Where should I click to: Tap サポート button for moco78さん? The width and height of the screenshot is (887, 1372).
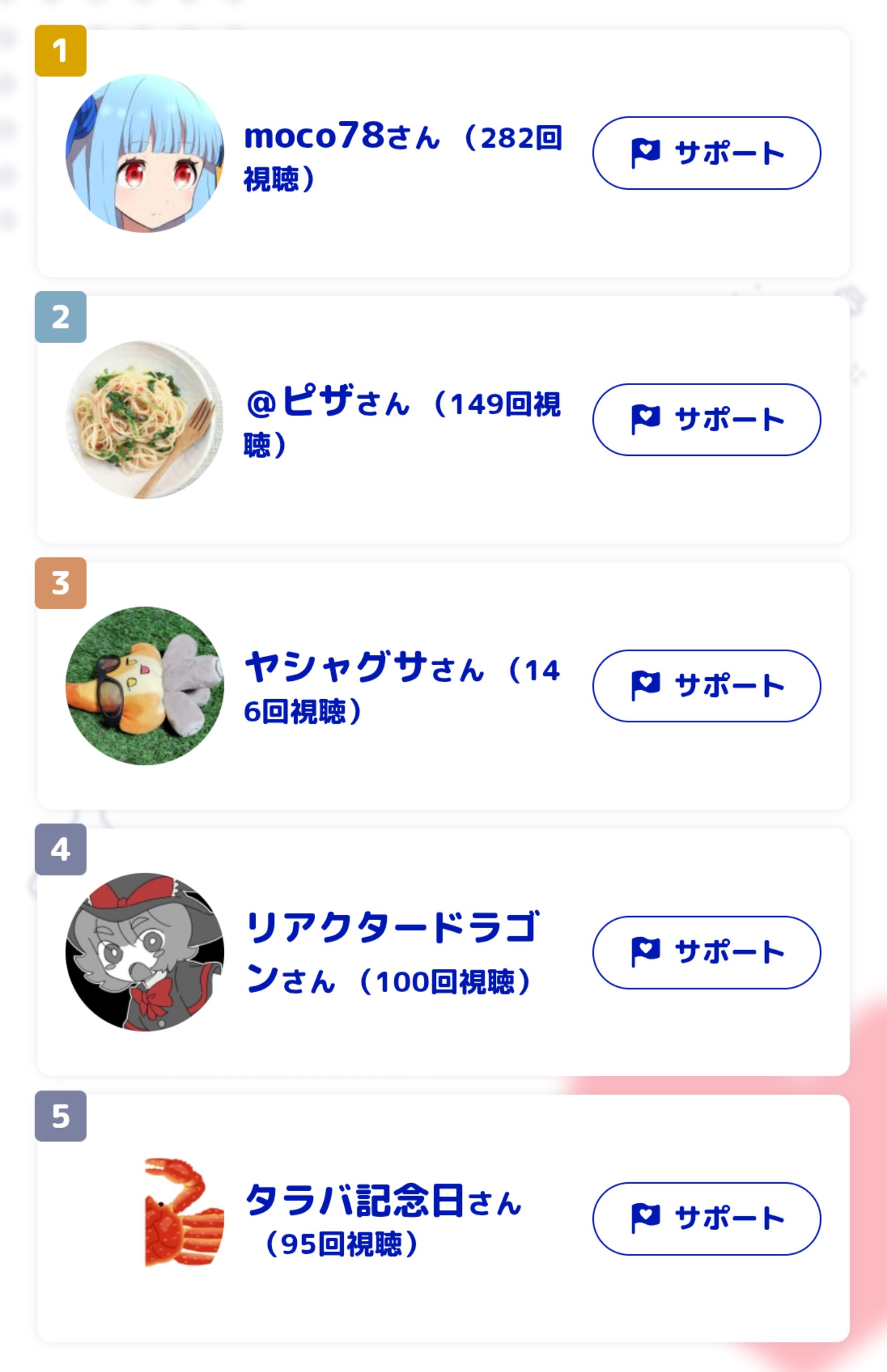pos(706,153)
